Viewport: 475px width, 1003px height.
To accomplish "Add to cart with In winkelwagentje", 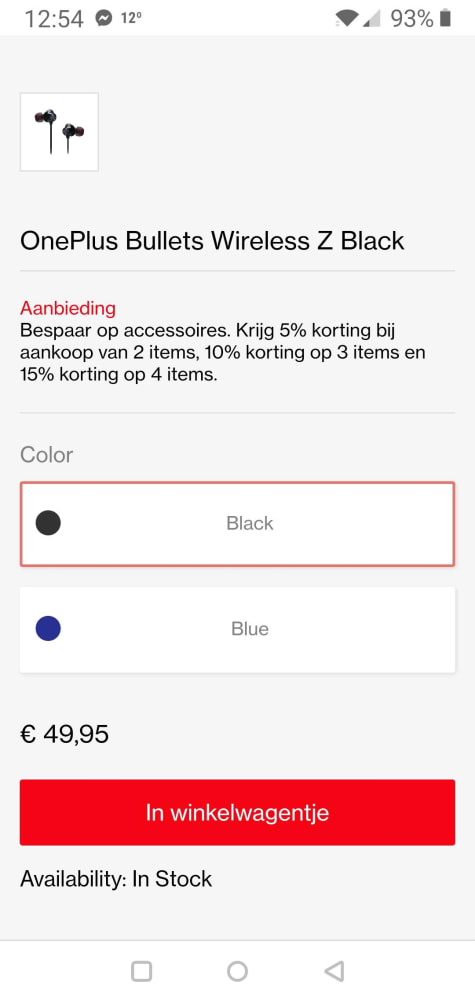I will [237, 812].
